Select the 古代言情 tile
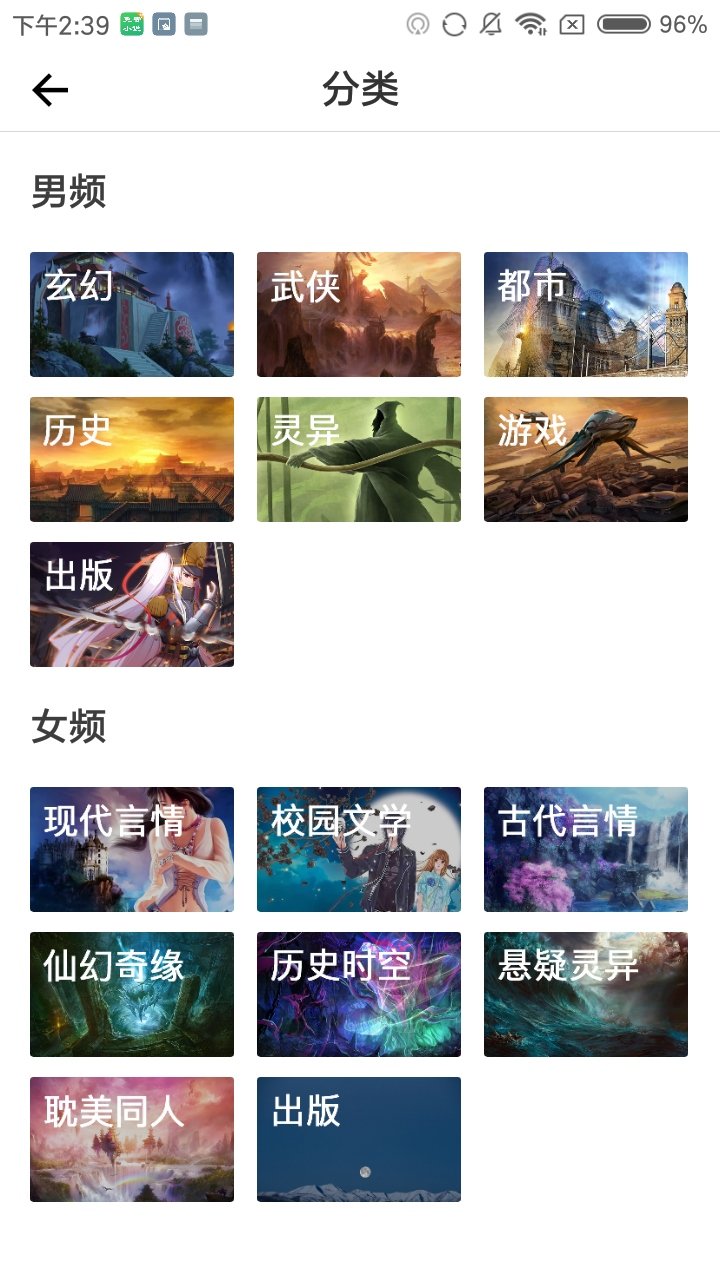The image size is (720, 1280). 586,849
